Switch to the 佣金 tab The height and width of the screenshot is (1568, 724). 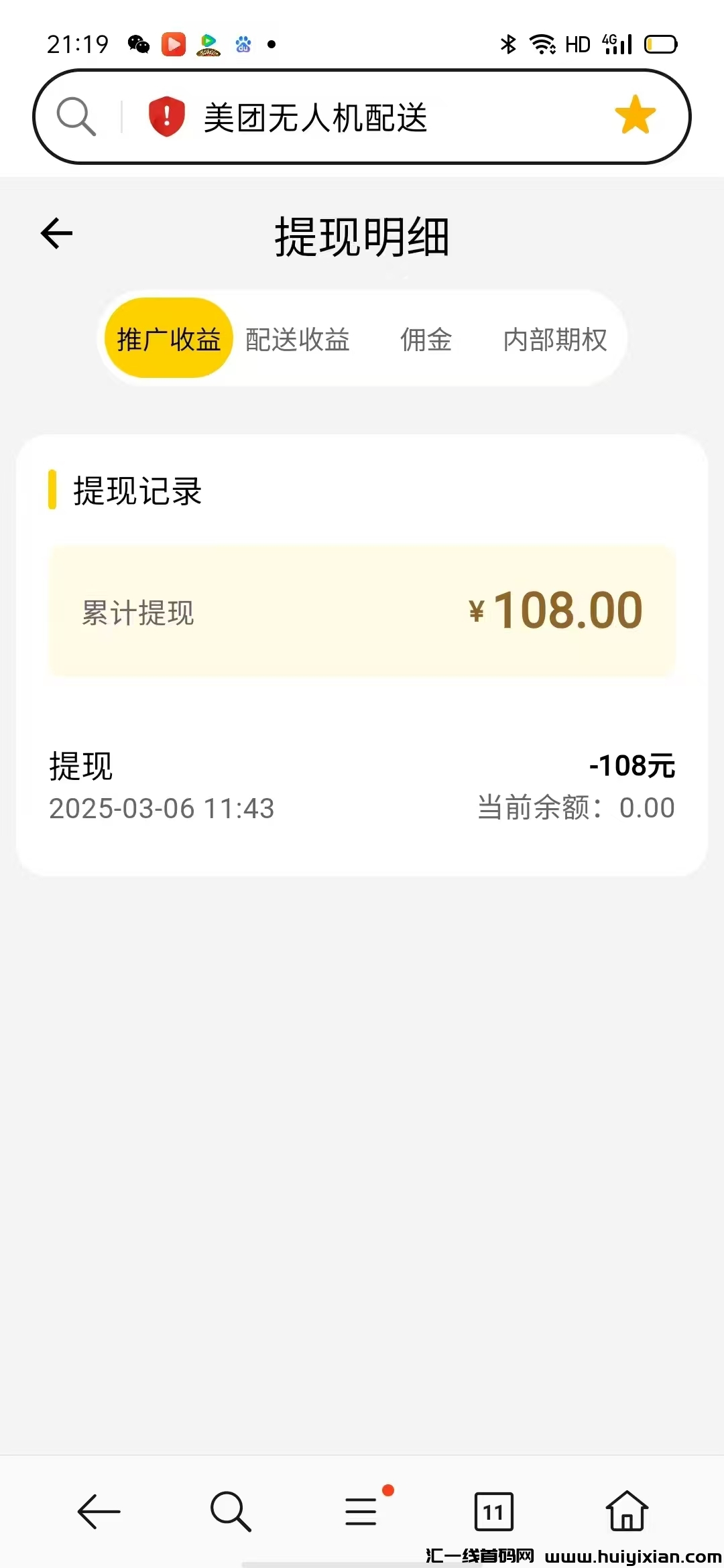pos(426,340)
